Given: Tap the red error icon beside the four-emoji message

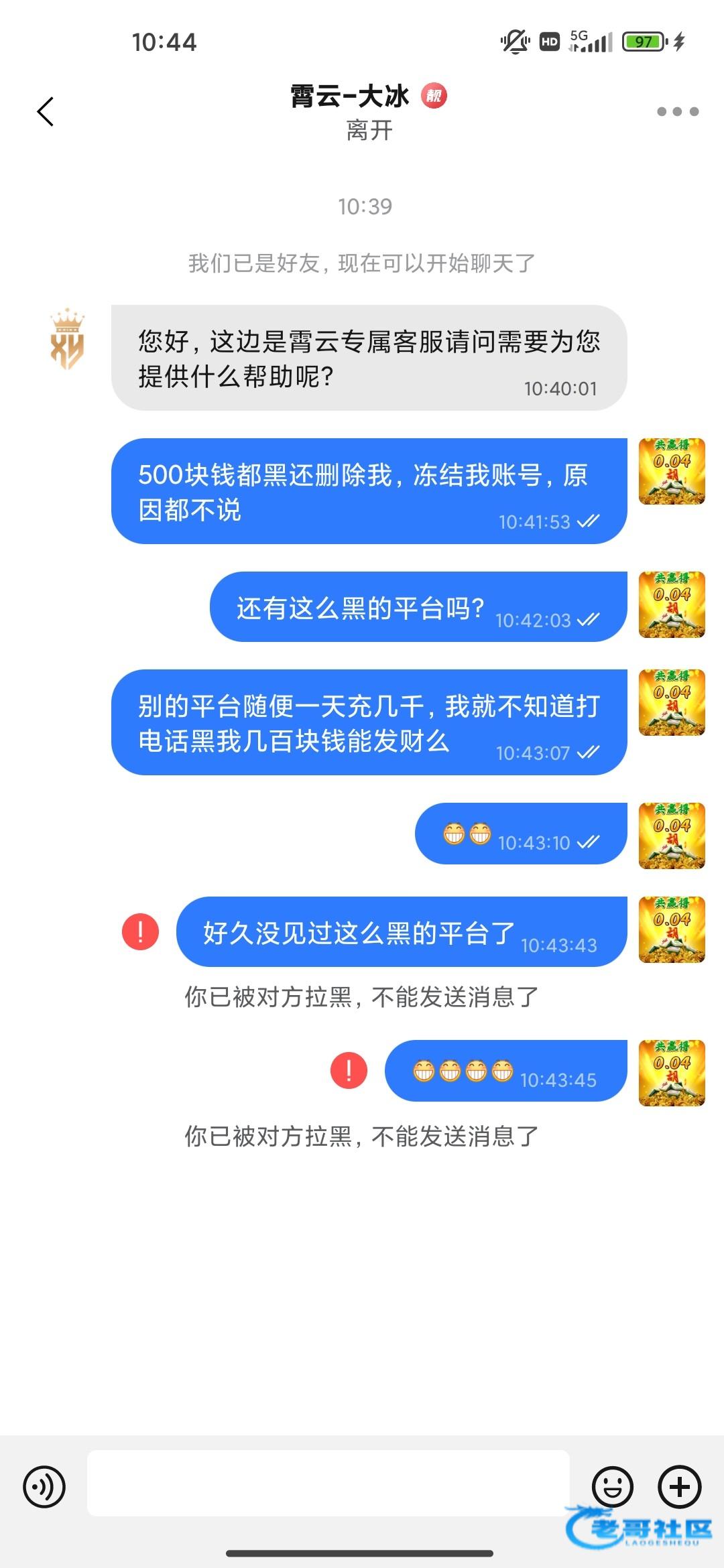Looking at the screenshot, I should click(349, 1070).
